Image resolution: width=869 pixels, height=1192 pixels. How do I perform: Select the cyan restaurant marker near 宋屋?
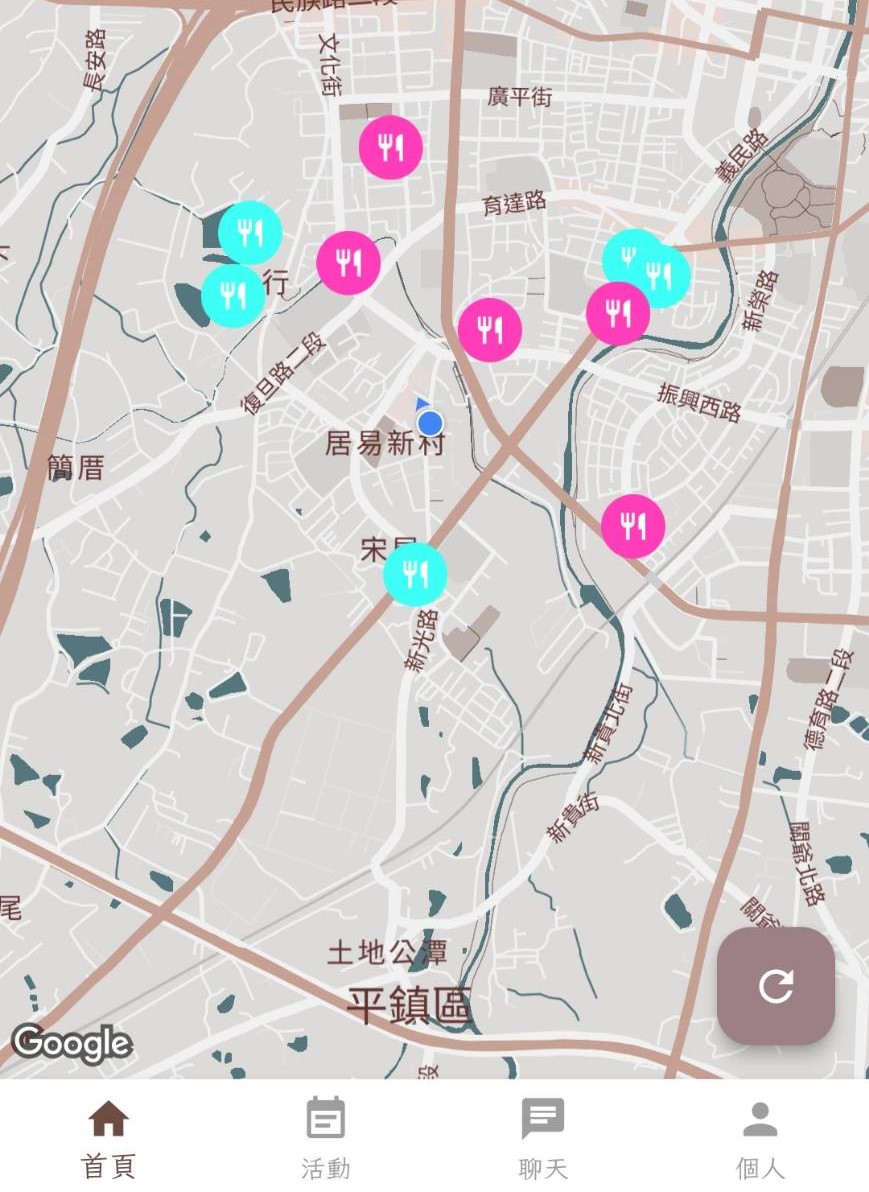(414, 575)
